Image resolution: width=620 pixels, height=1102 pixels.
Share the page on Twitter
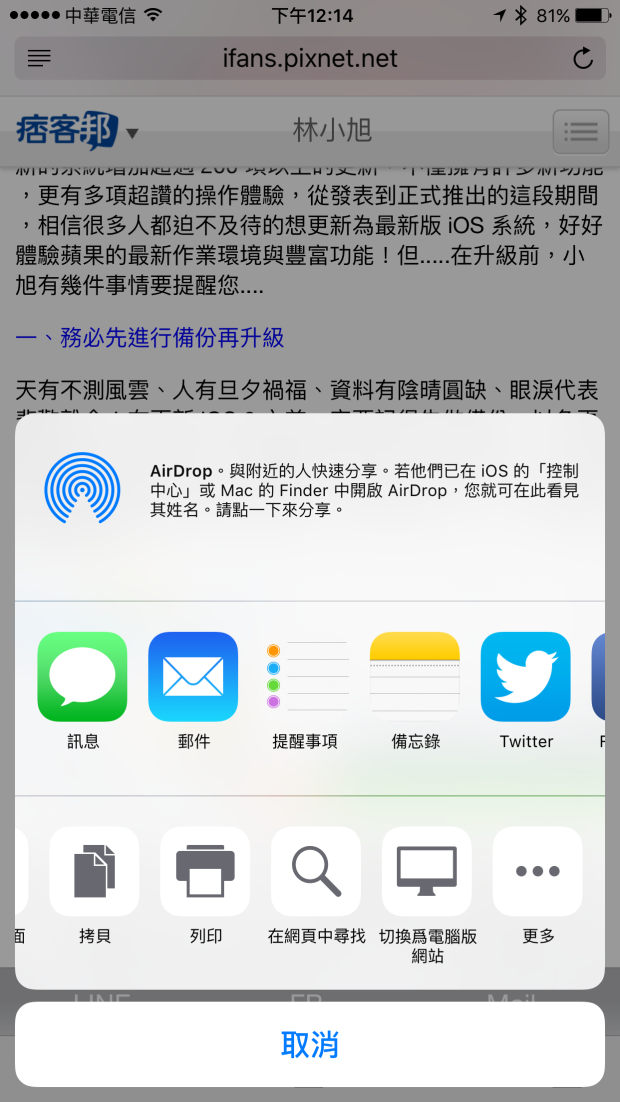(526, 677)
